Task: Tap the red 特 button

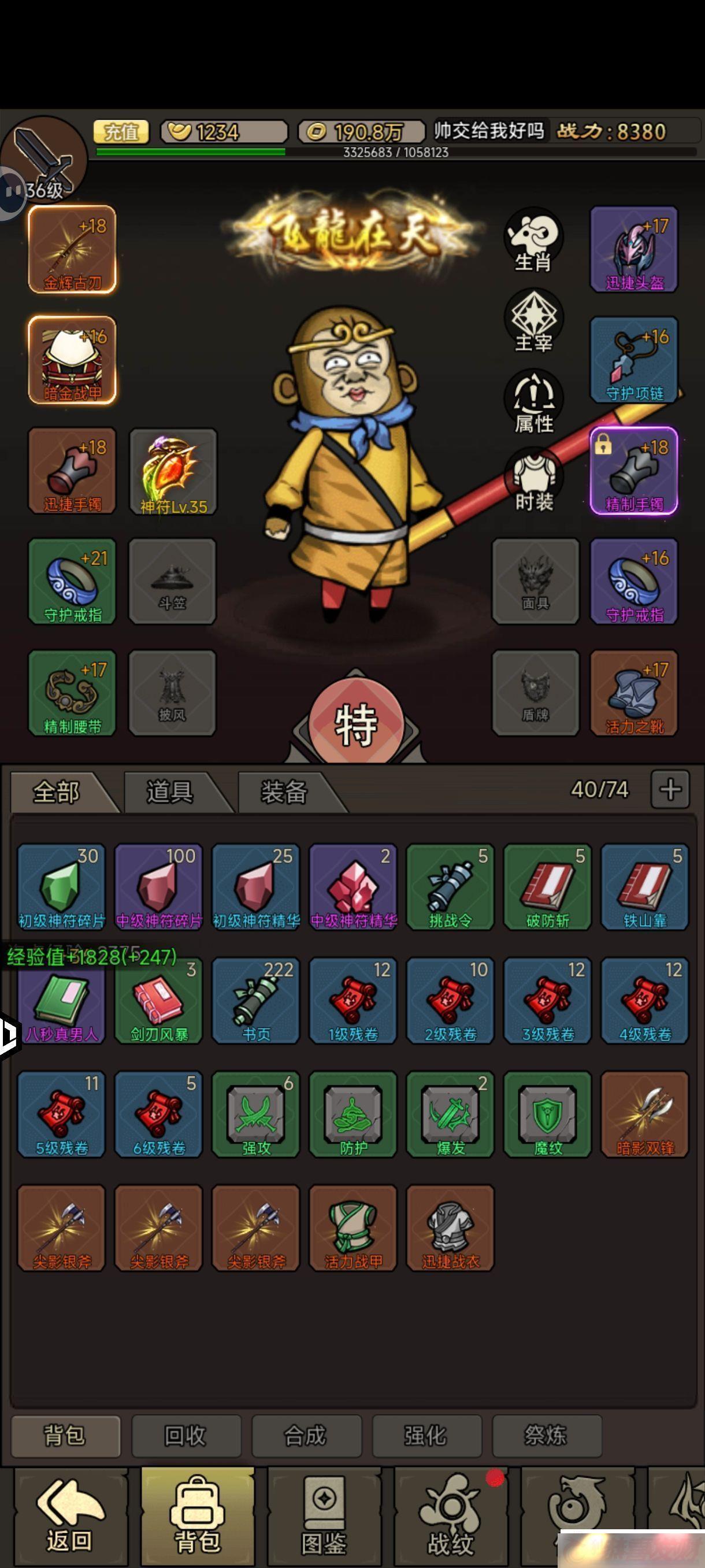Action: coord(356,723)
